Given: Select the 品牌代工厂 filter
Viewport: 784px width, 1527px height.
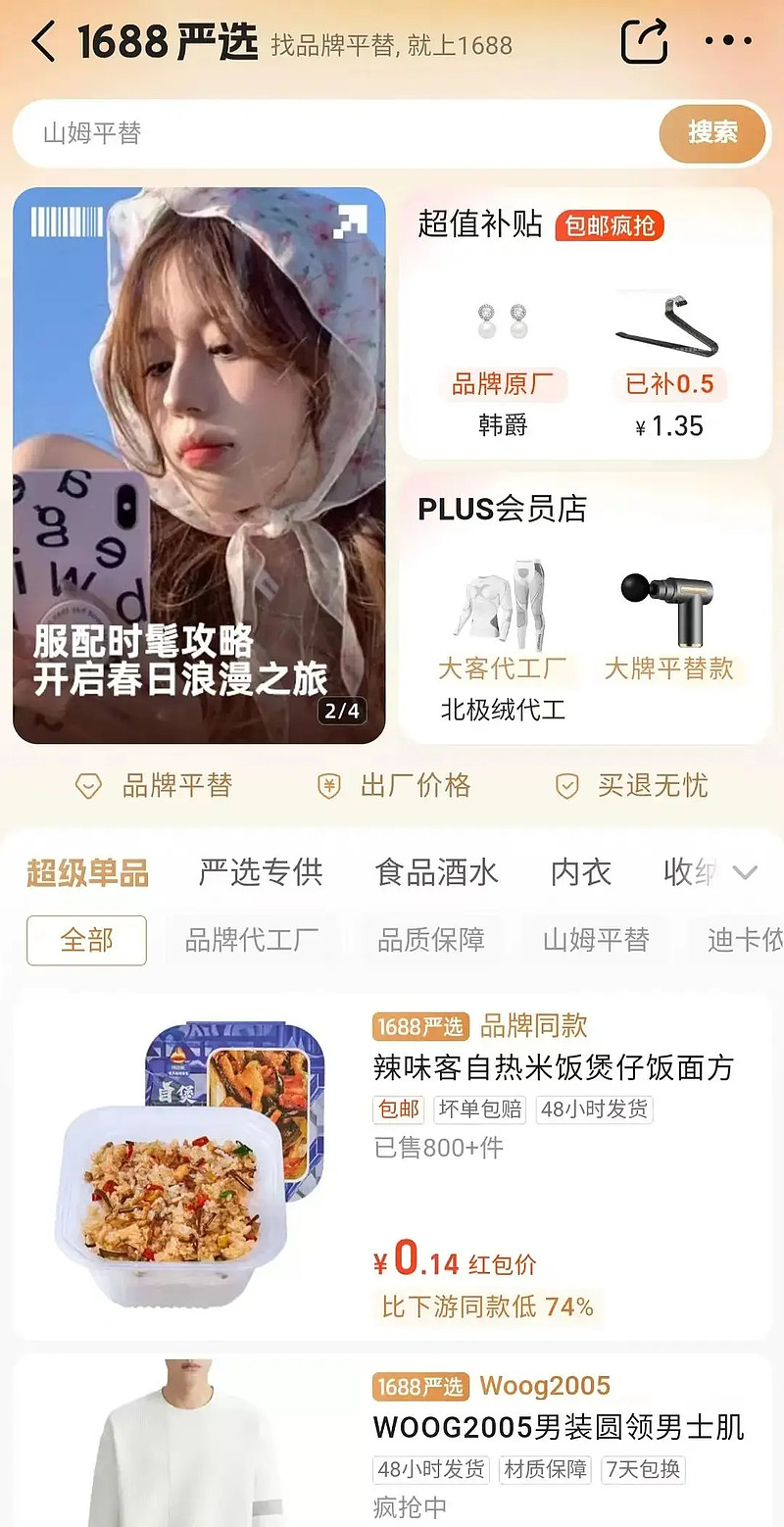Looking at the screenshot, I should [x=253, y=940].
